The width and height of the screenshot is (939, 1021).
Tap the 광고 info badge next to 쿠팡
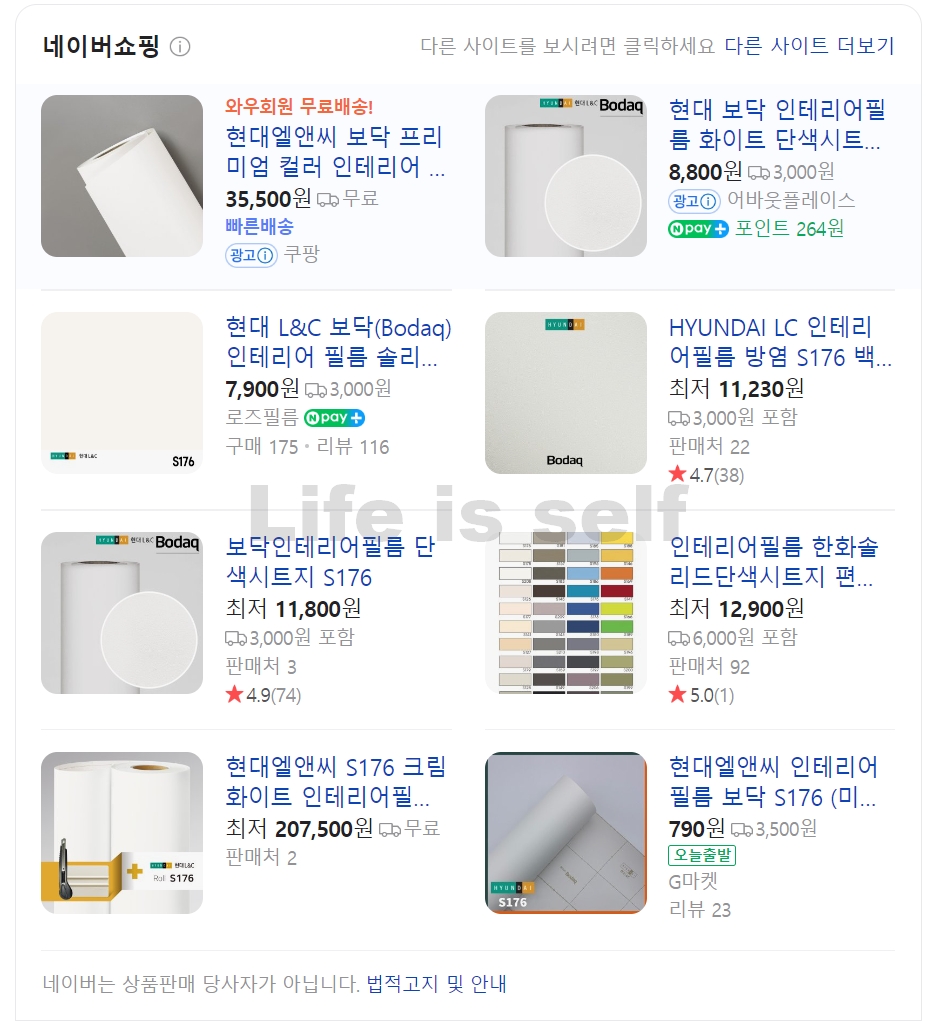(x=250, y=255)
